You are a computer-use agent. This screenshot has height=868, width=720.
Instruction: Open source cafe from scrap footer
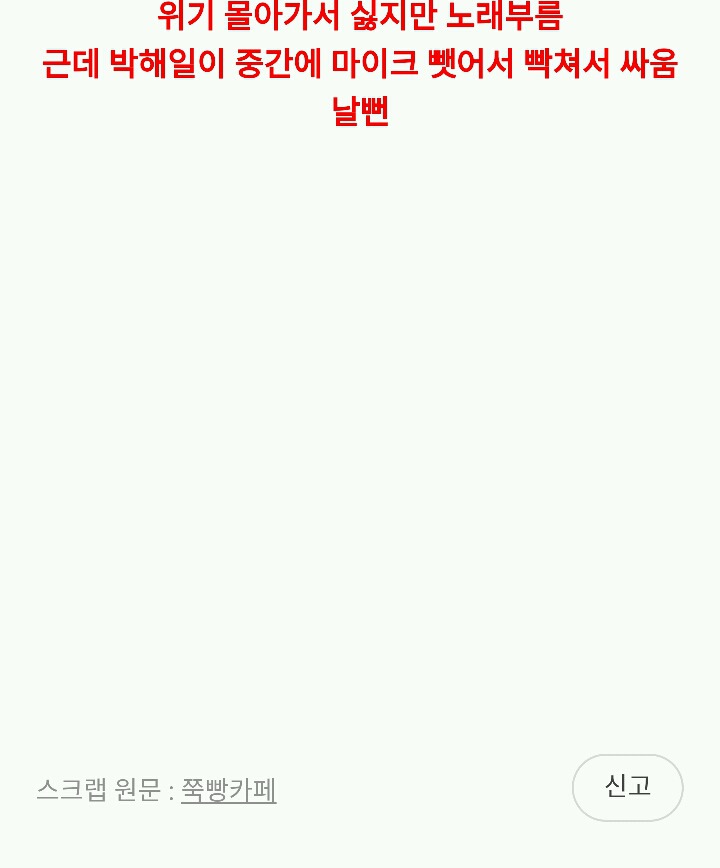228,789
